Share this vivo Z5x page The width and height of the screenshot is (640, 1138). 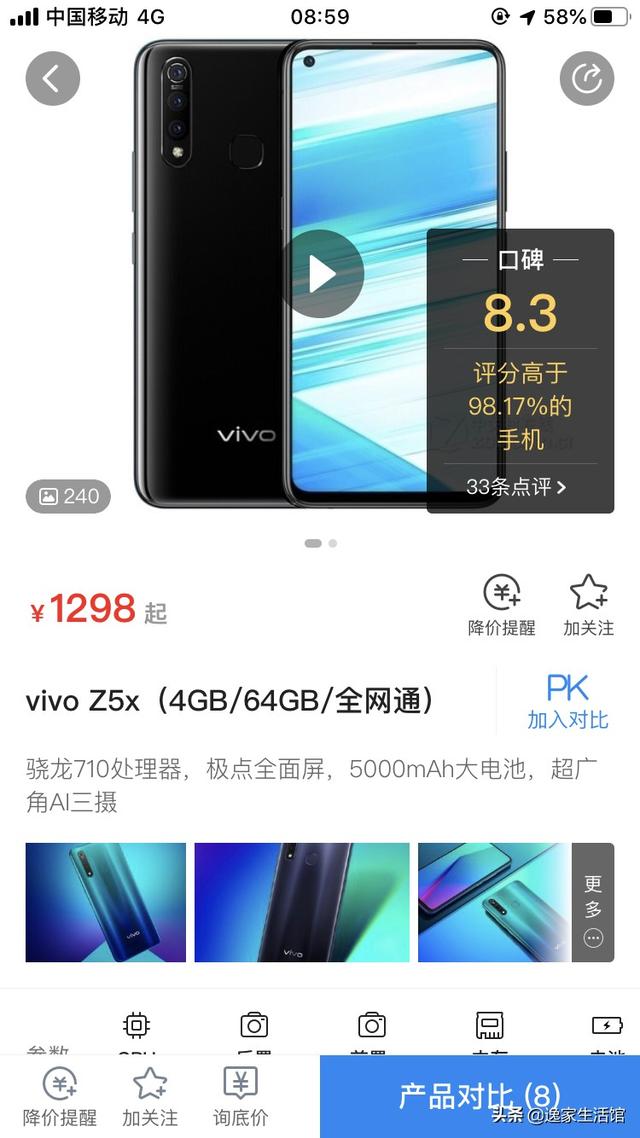pos(586,78)
